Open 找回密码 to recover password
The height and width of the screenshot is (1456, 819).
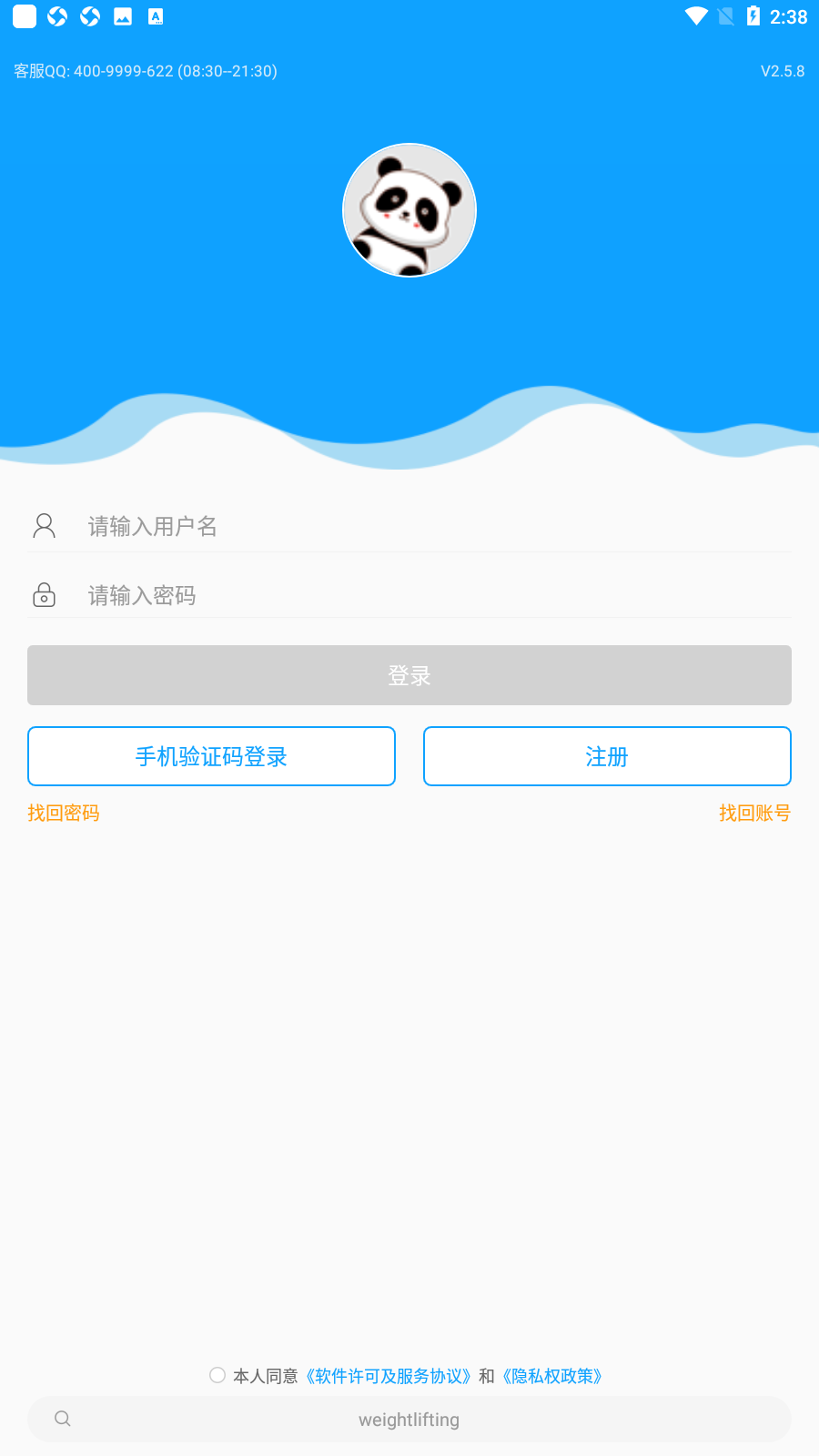click(64, 813)
